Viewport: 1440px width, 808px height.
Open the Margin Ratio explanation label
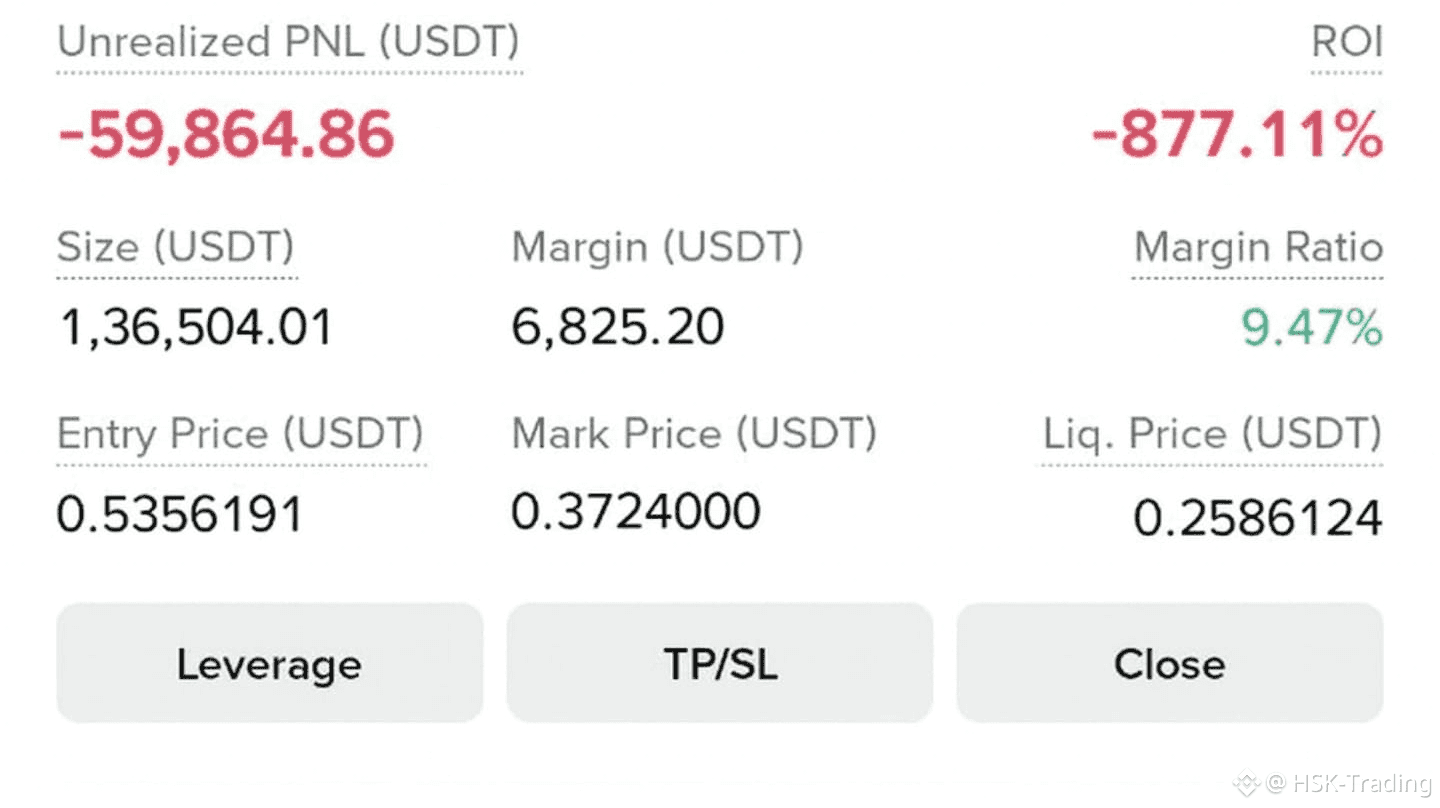[1258, 248]
